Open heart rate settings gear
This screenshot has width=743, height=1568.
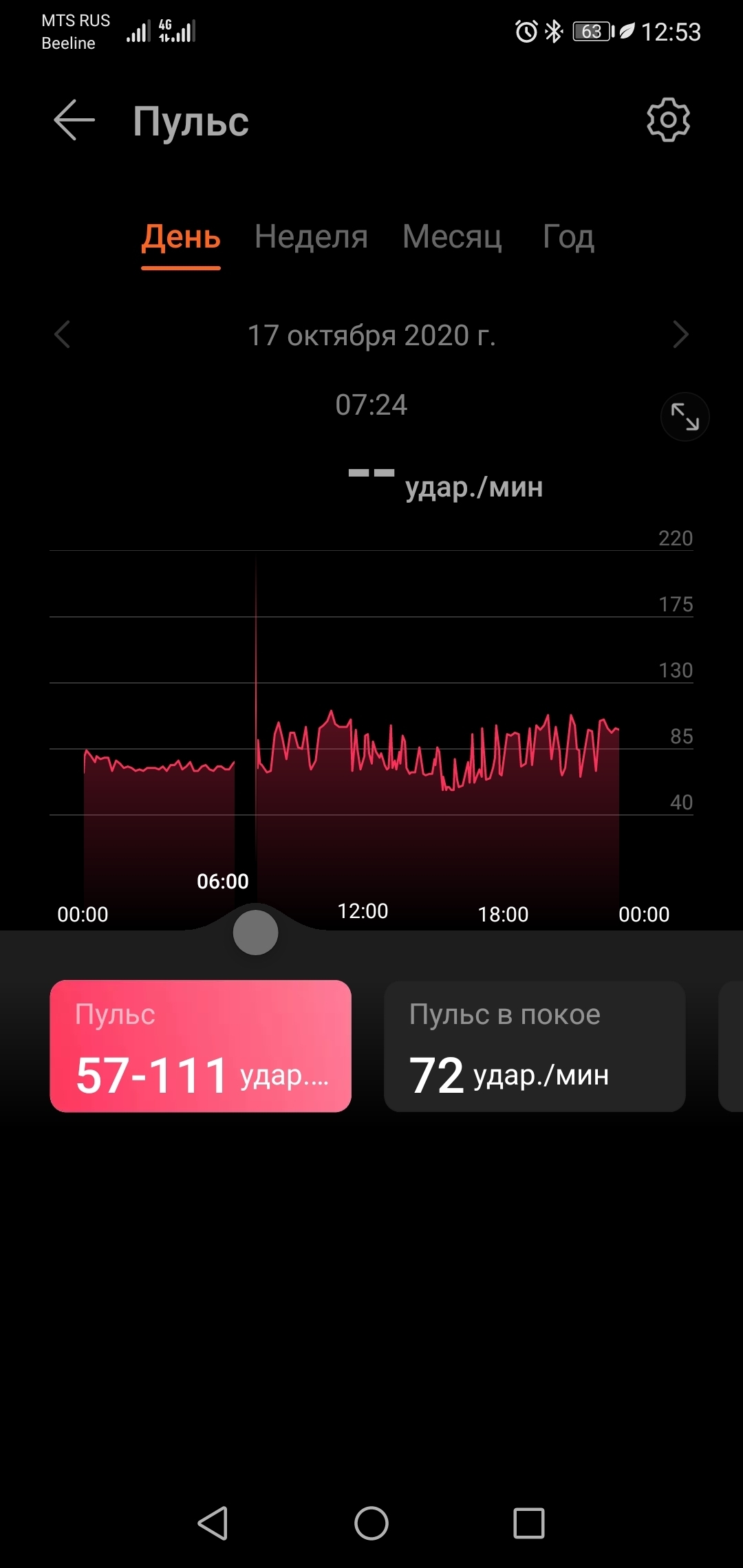click(x=668, y=120)
